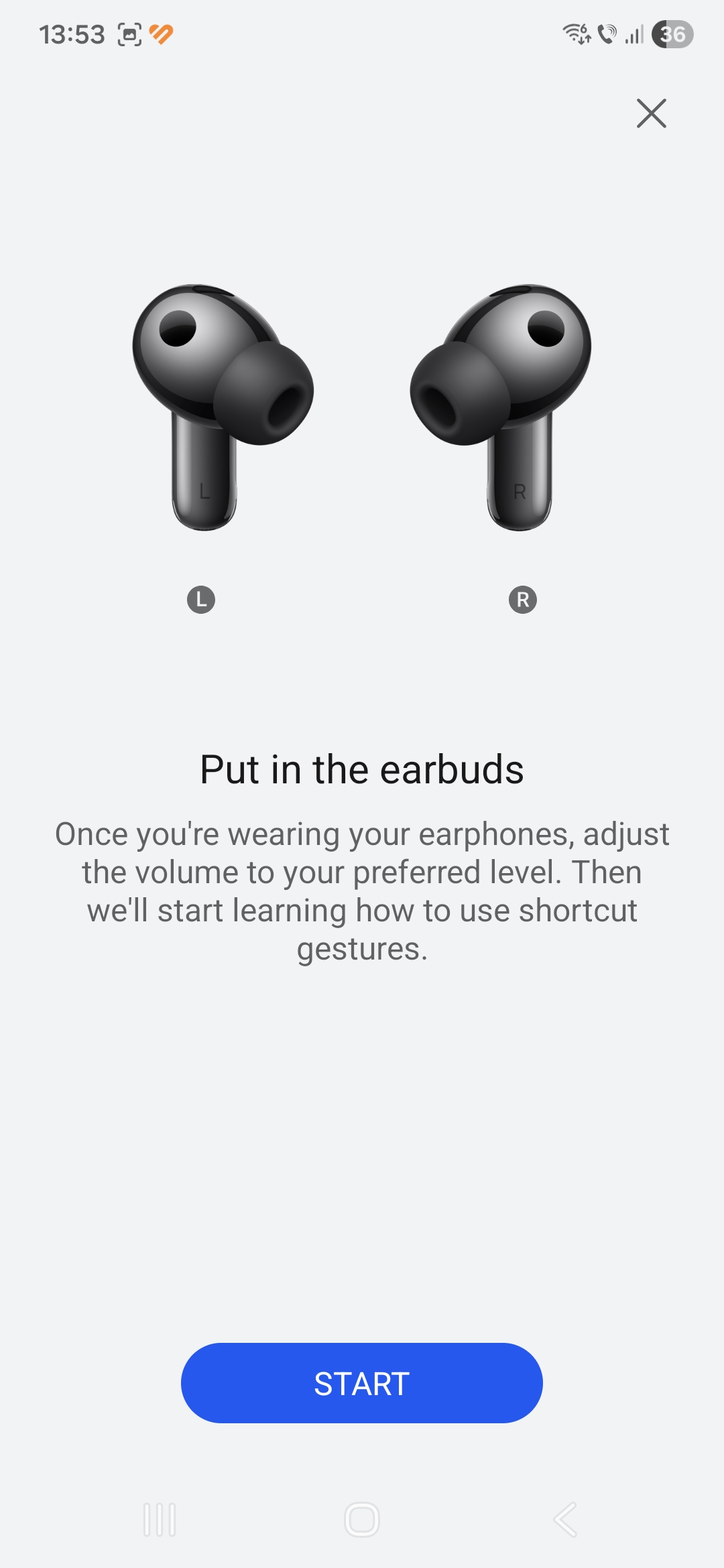Close the earbuds tutorial screen
Viewport: 724px width, 1568px height.
coord(651,113)
